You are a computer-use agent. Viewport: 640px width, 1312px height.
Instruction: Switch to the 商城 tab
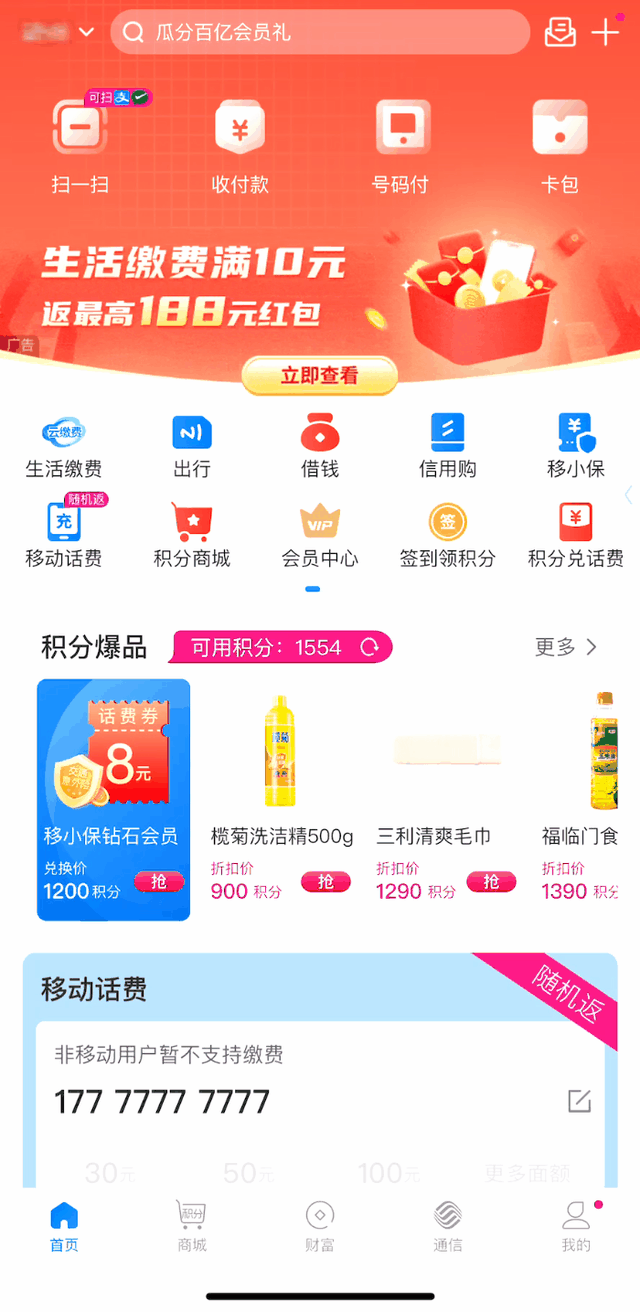192,1226
